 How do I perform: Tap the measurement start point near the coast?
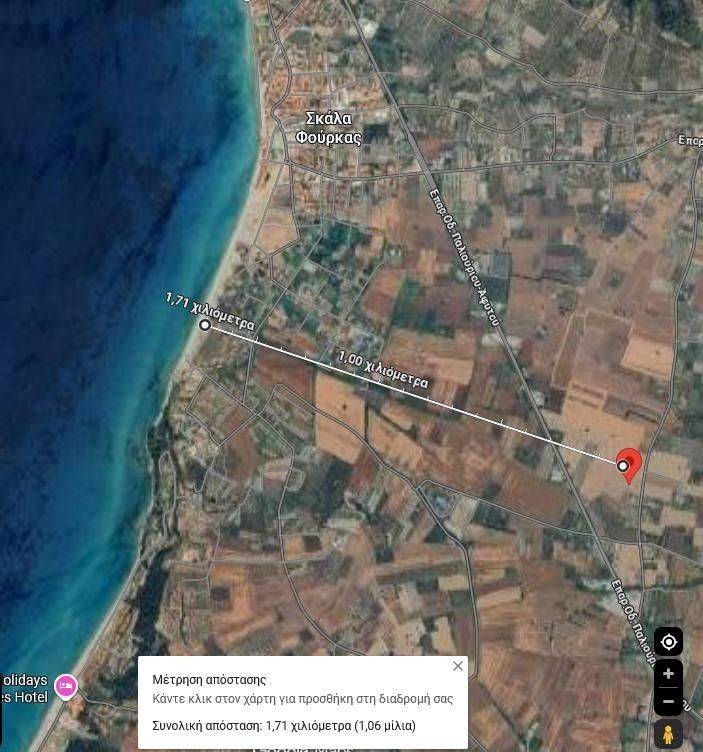[x=205, y=325]
